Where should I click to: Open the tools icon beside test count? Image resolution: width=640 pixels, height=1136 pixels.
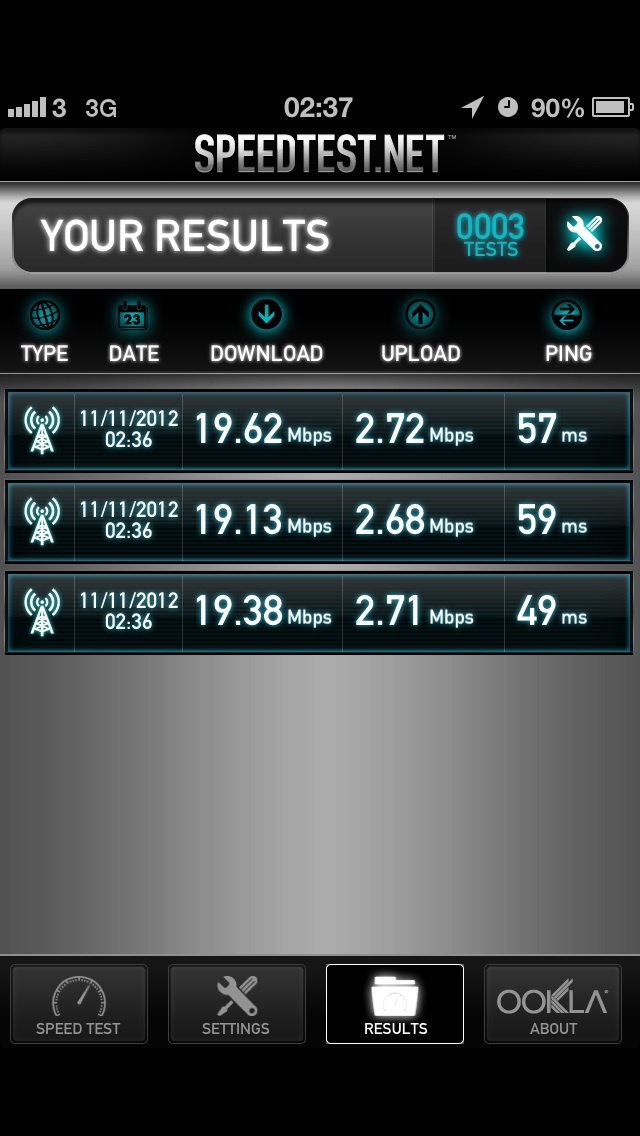tap(586, 235)
